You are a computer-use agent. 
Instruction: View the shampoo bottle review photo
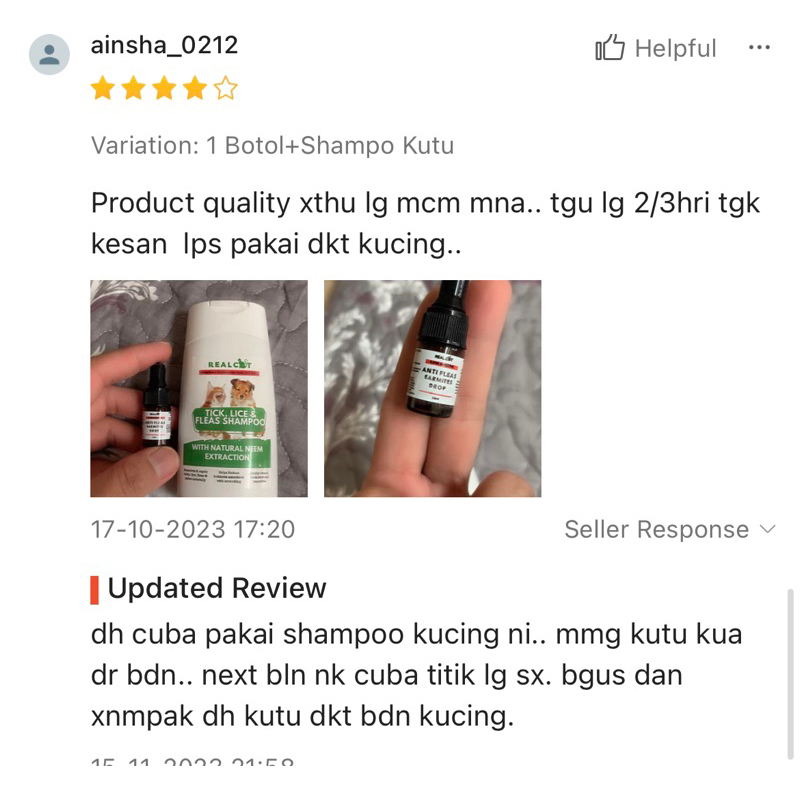(x=199, y=388)
